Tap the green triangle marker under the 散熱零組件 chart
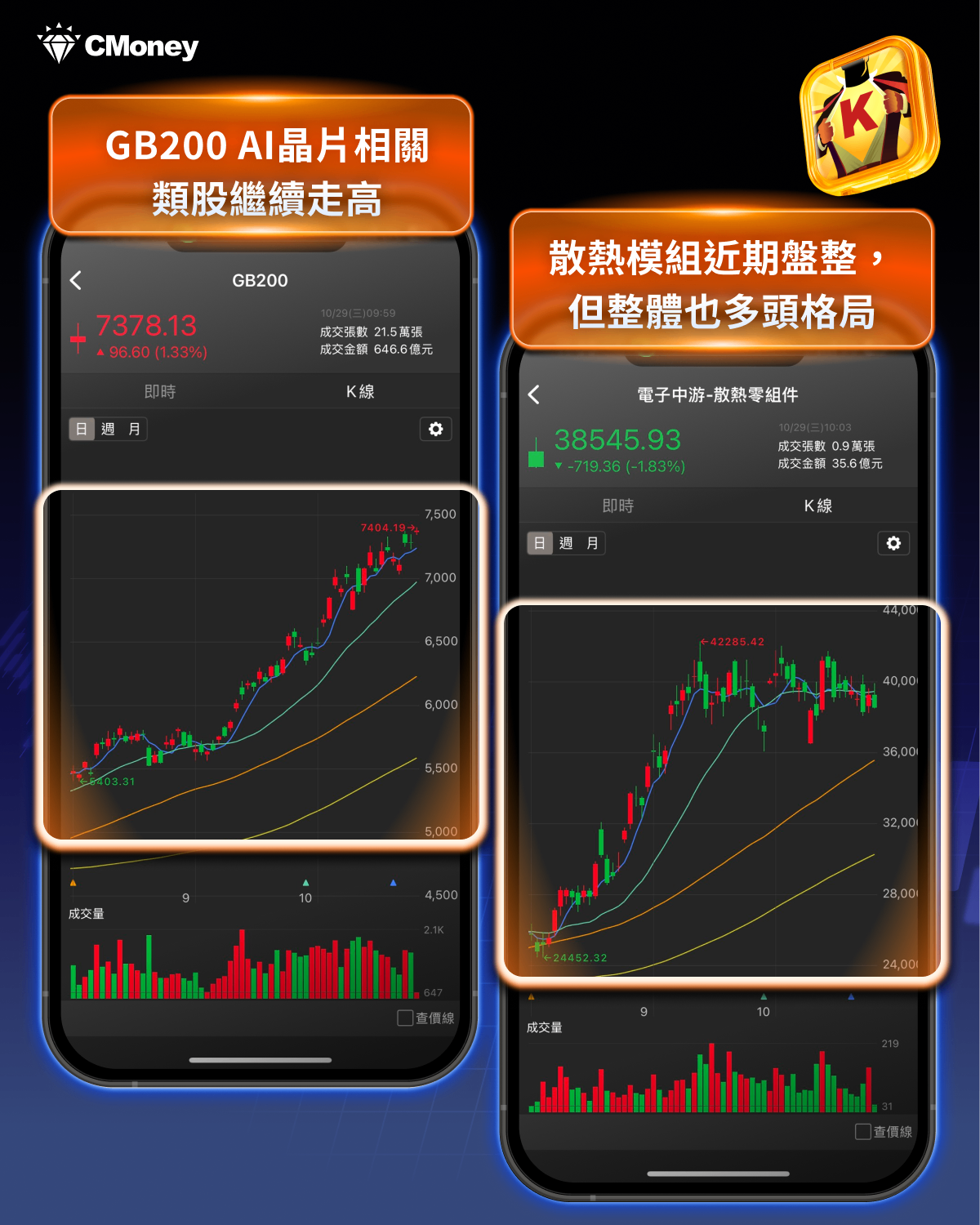Screen dimensions: 980x1225 pyautogui.click(x=764, y=996)
